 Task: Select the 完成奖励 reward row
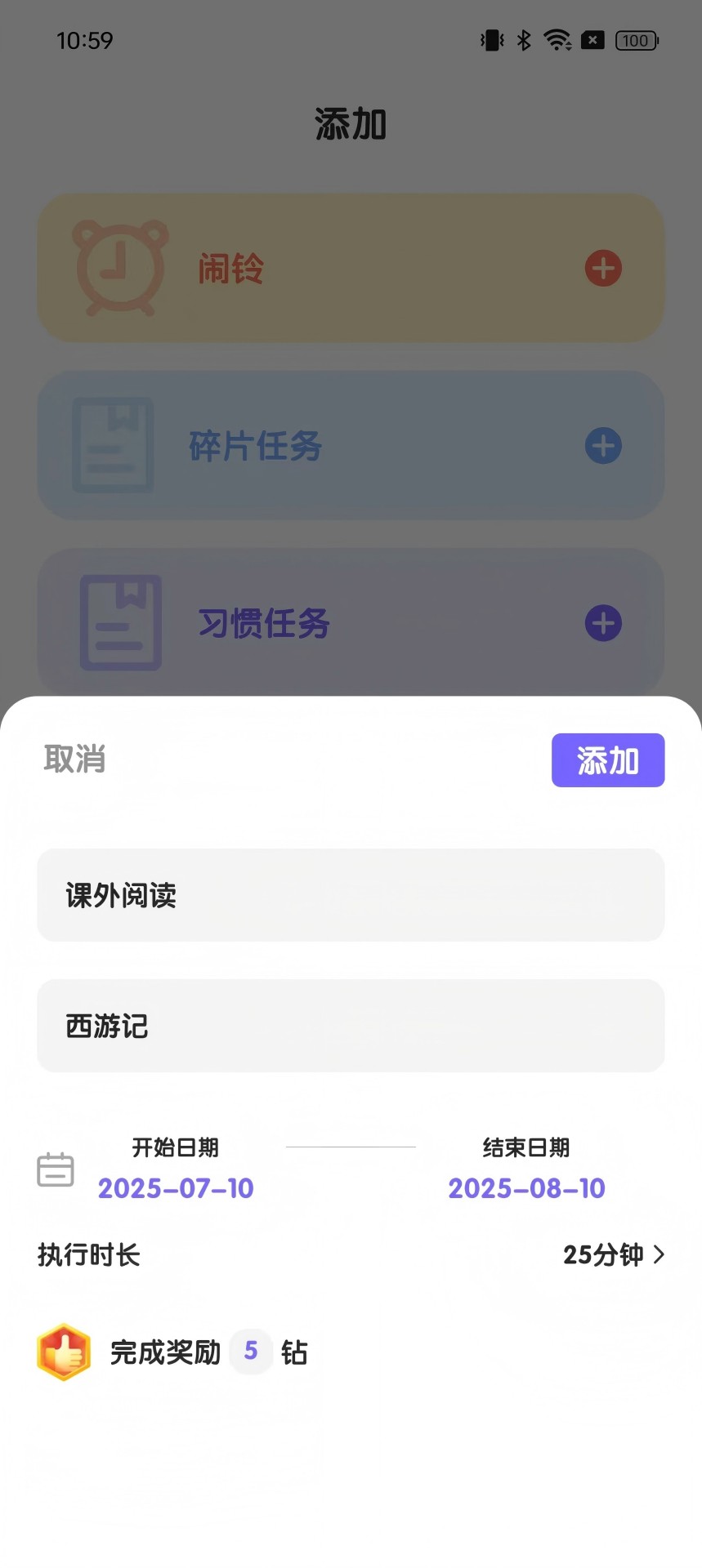click(x=163, y=1352)
